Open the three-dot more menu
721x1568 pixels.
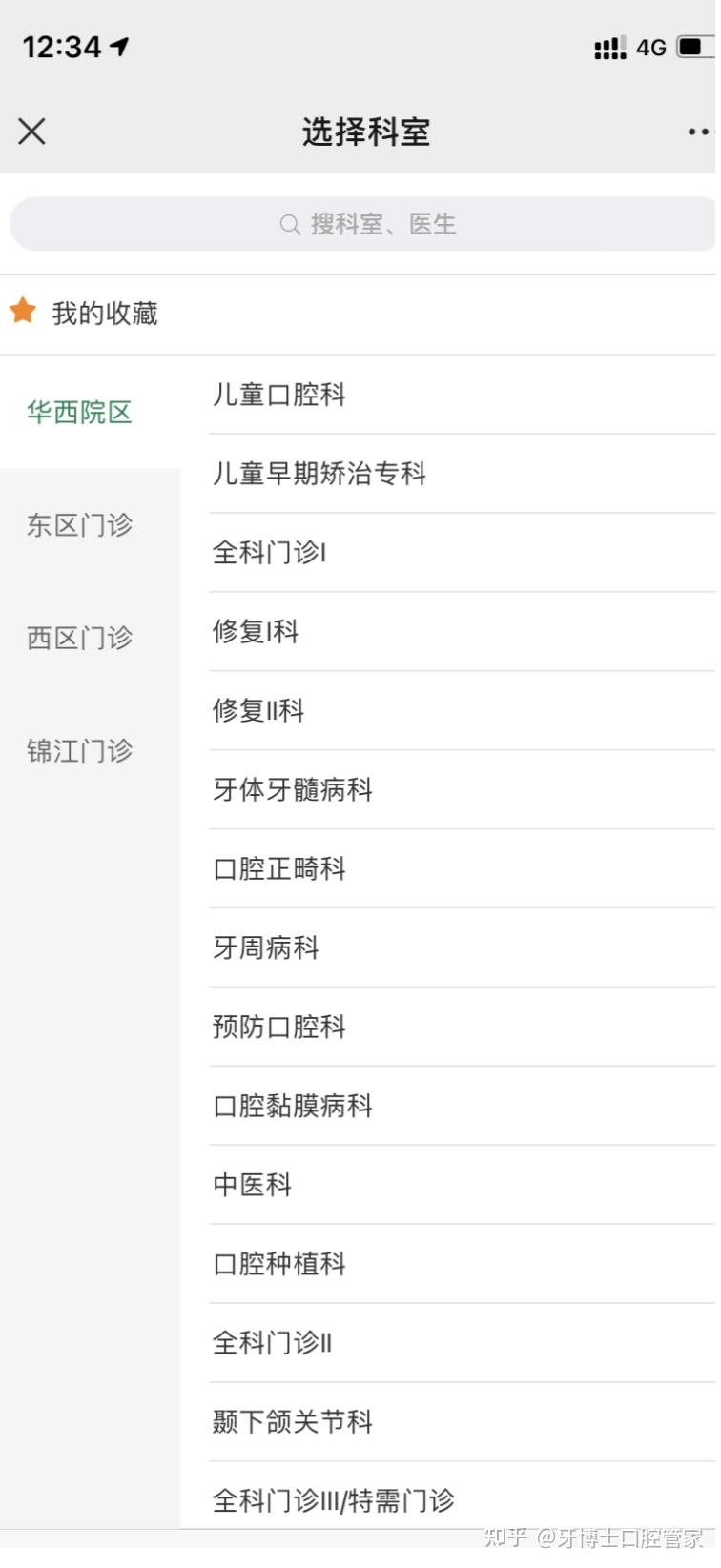point(700,132)
